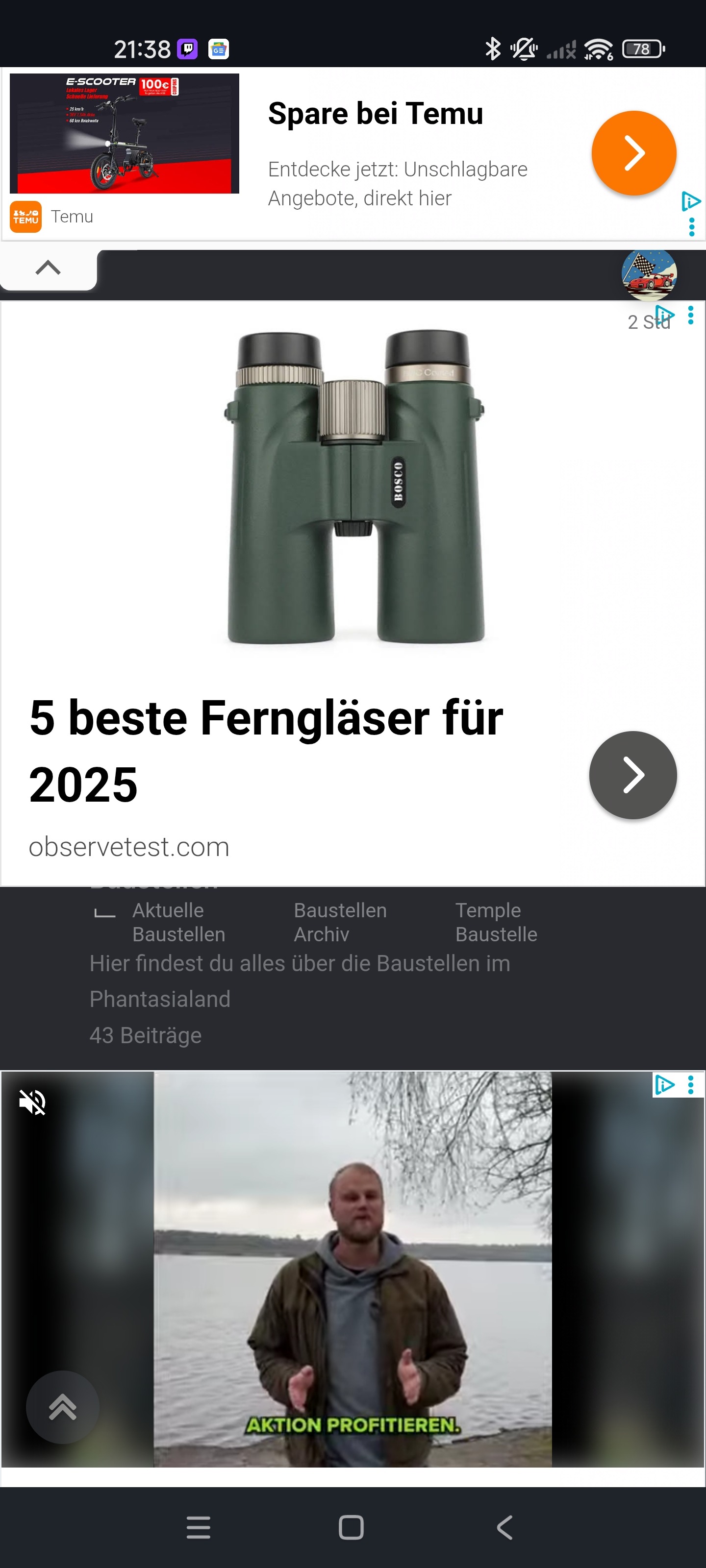Open the Temple Baustelle subforum
706x1568 pixels.
tap(497, 922)
